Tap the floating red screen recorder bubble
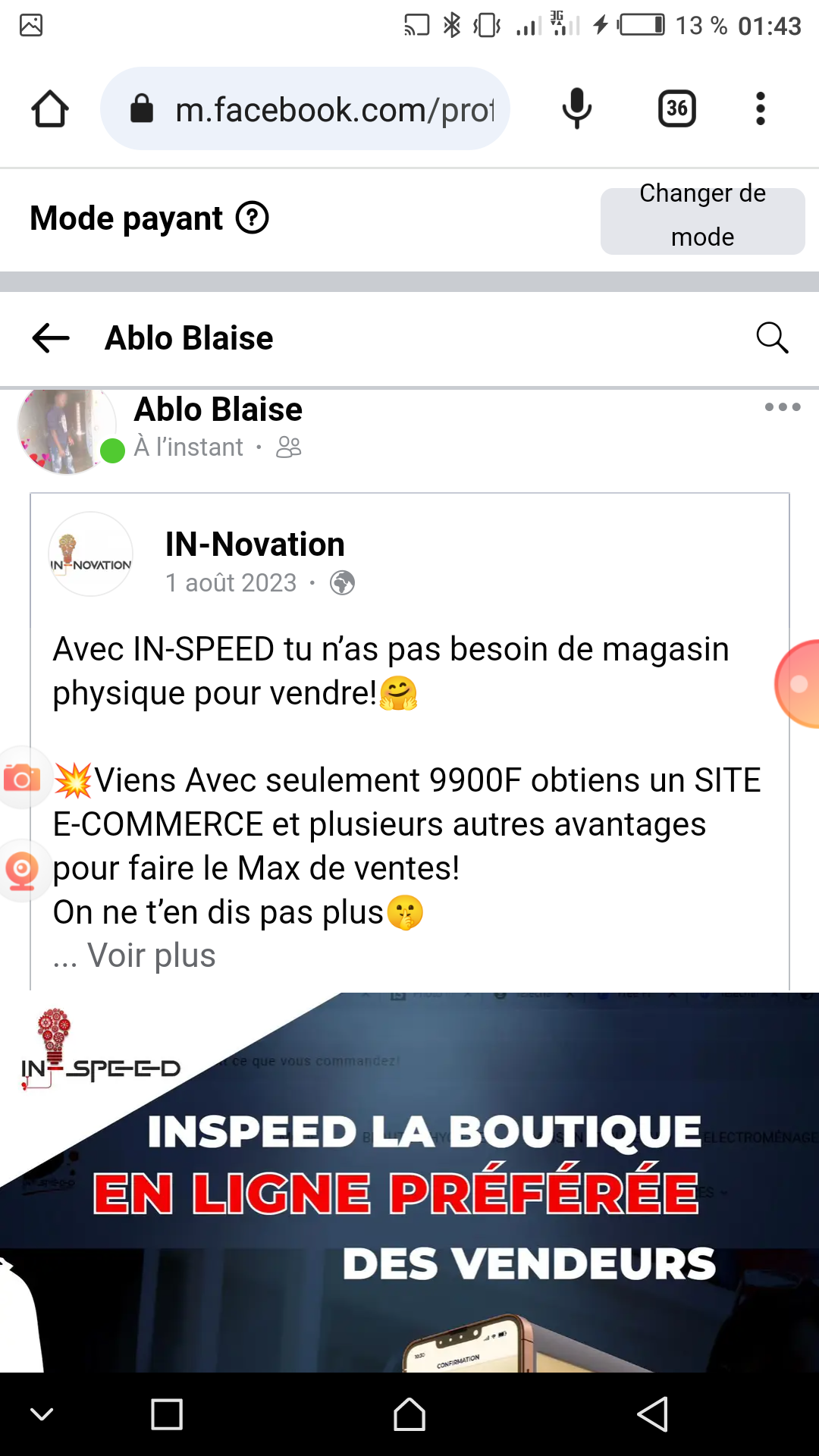The image size is (819, 1456). [x=798, y=684]
